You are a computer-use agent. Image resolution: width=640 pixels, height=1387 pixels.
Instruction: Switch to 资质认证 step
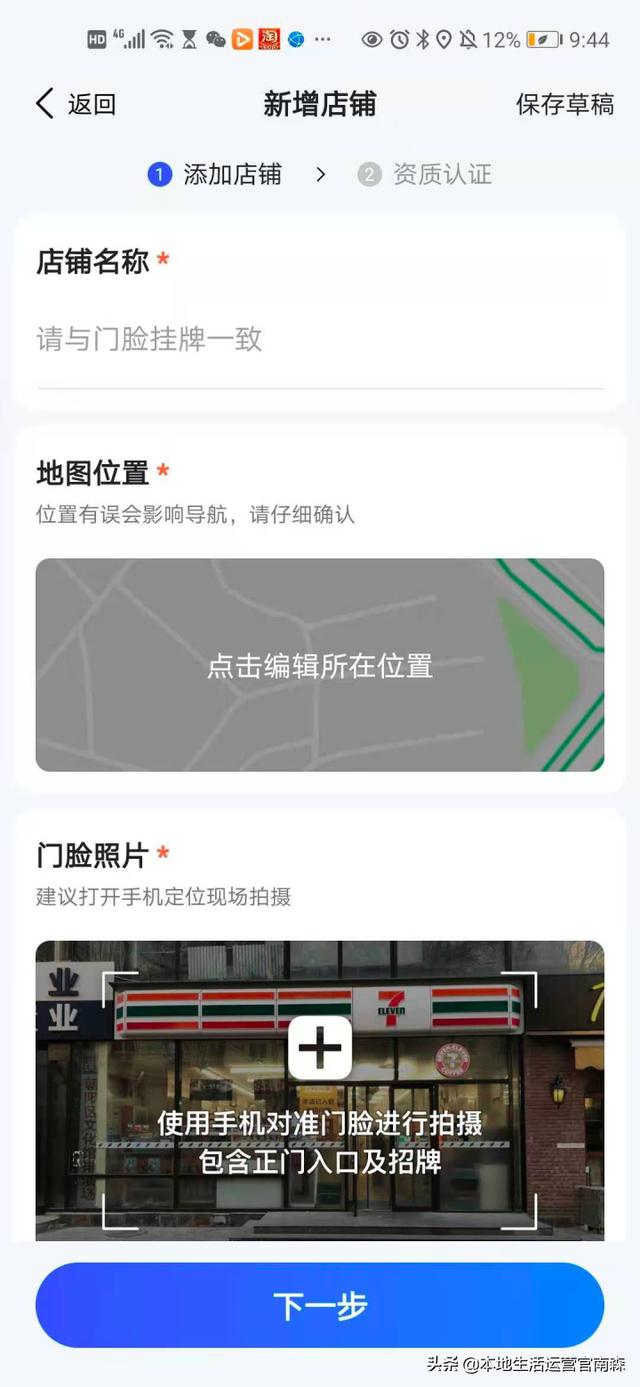coord(425,175)
